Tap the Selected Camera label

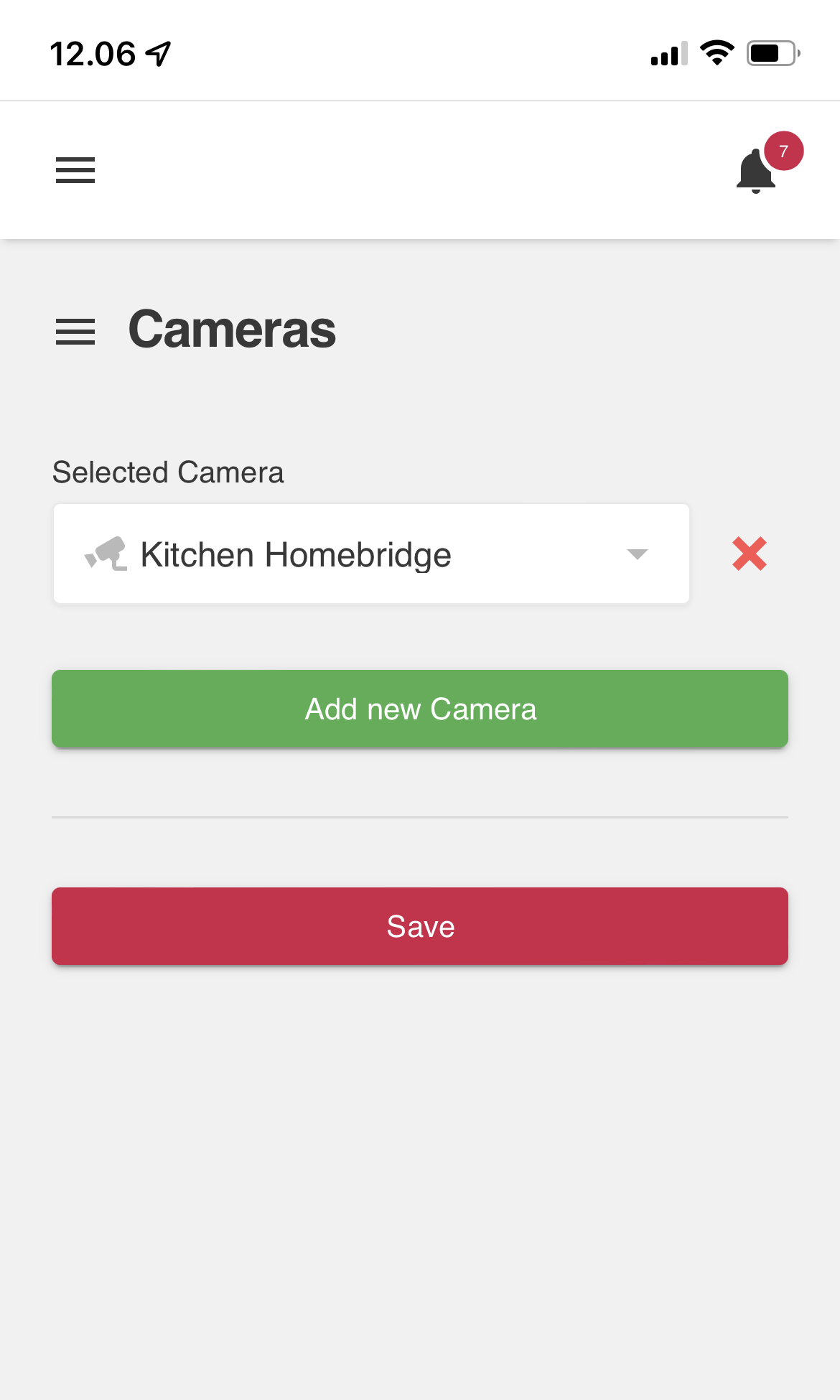(x=167, y=472)
